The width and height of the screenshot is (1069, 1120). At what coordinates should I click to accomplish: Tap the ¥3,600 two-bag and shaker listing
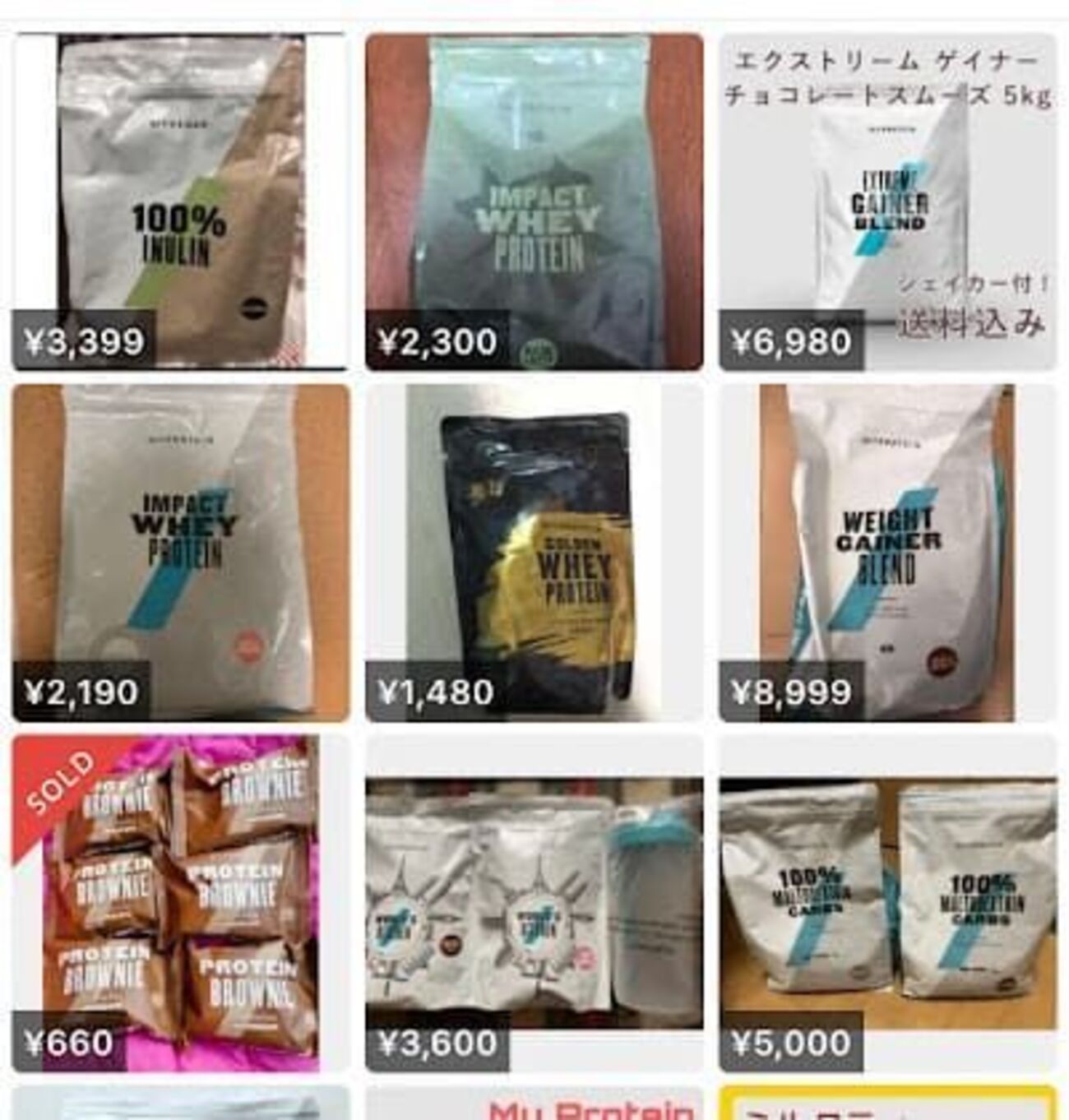pyautogui.click(x=534, y=904)
